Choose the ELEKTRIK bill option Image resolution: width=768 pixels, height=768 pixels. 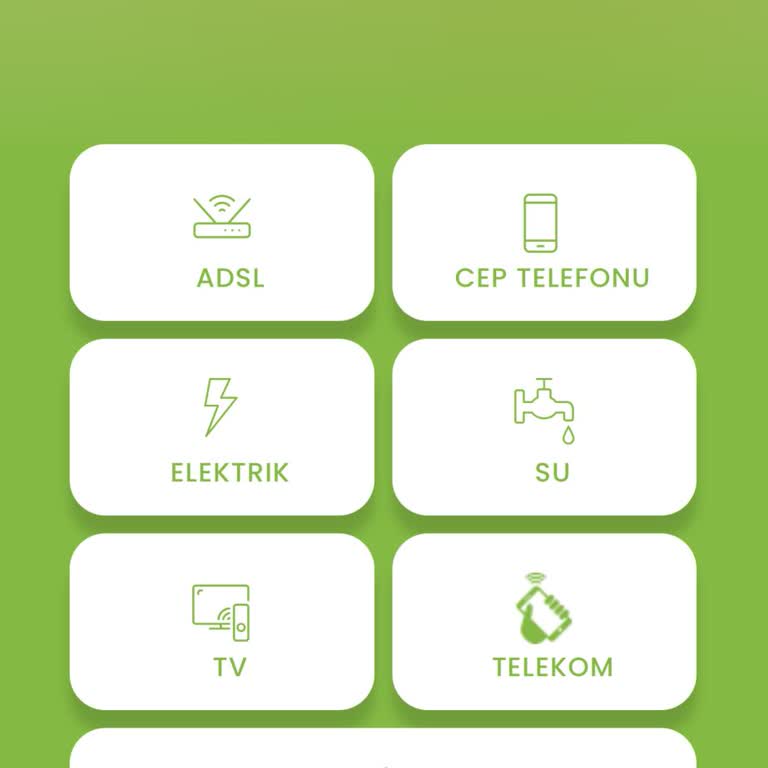tap(222, 427)
